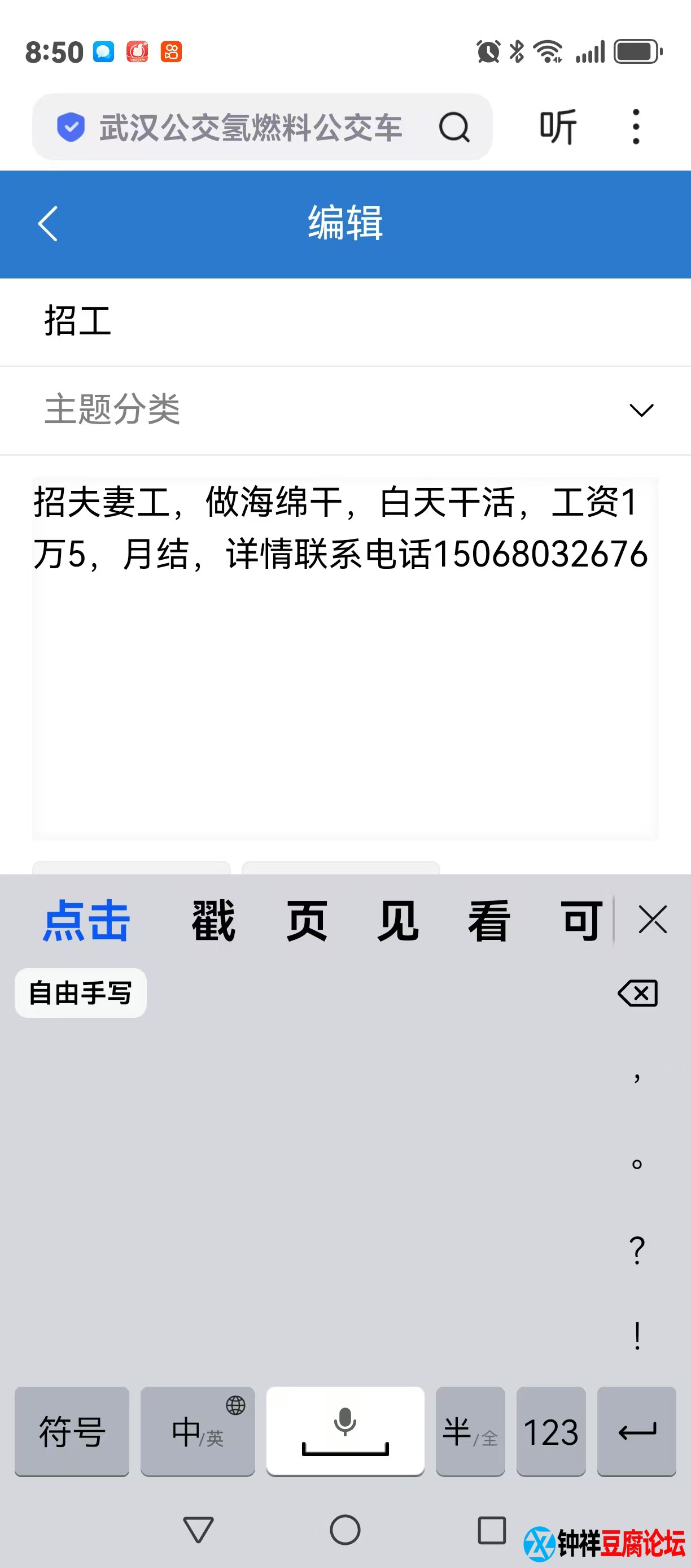Tap the browser address bar
The height and width of the screenshot is (1568, 691).
point(250,127)
